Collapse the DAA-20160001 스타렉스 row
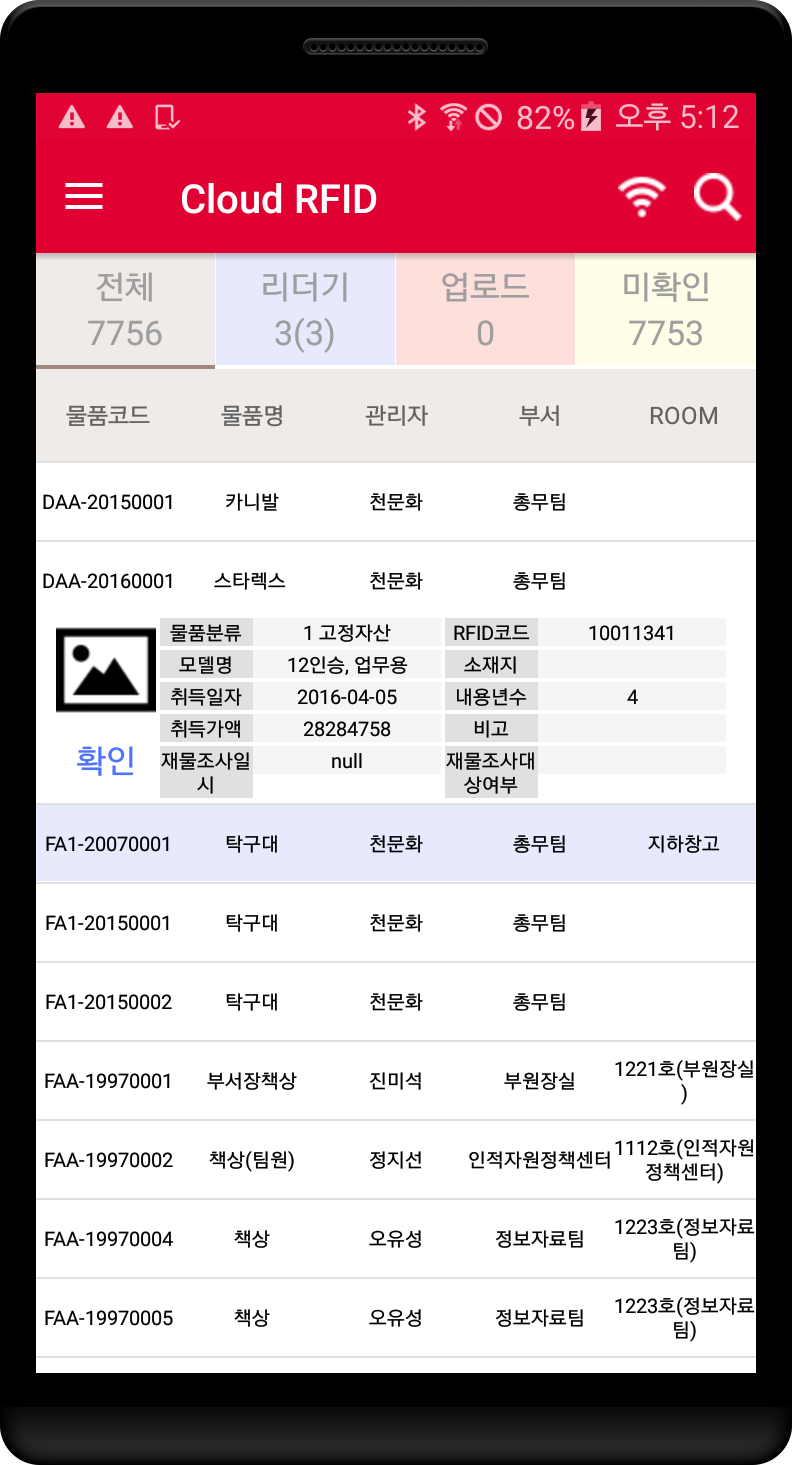 pyautogui.click(x=396, y=581)
